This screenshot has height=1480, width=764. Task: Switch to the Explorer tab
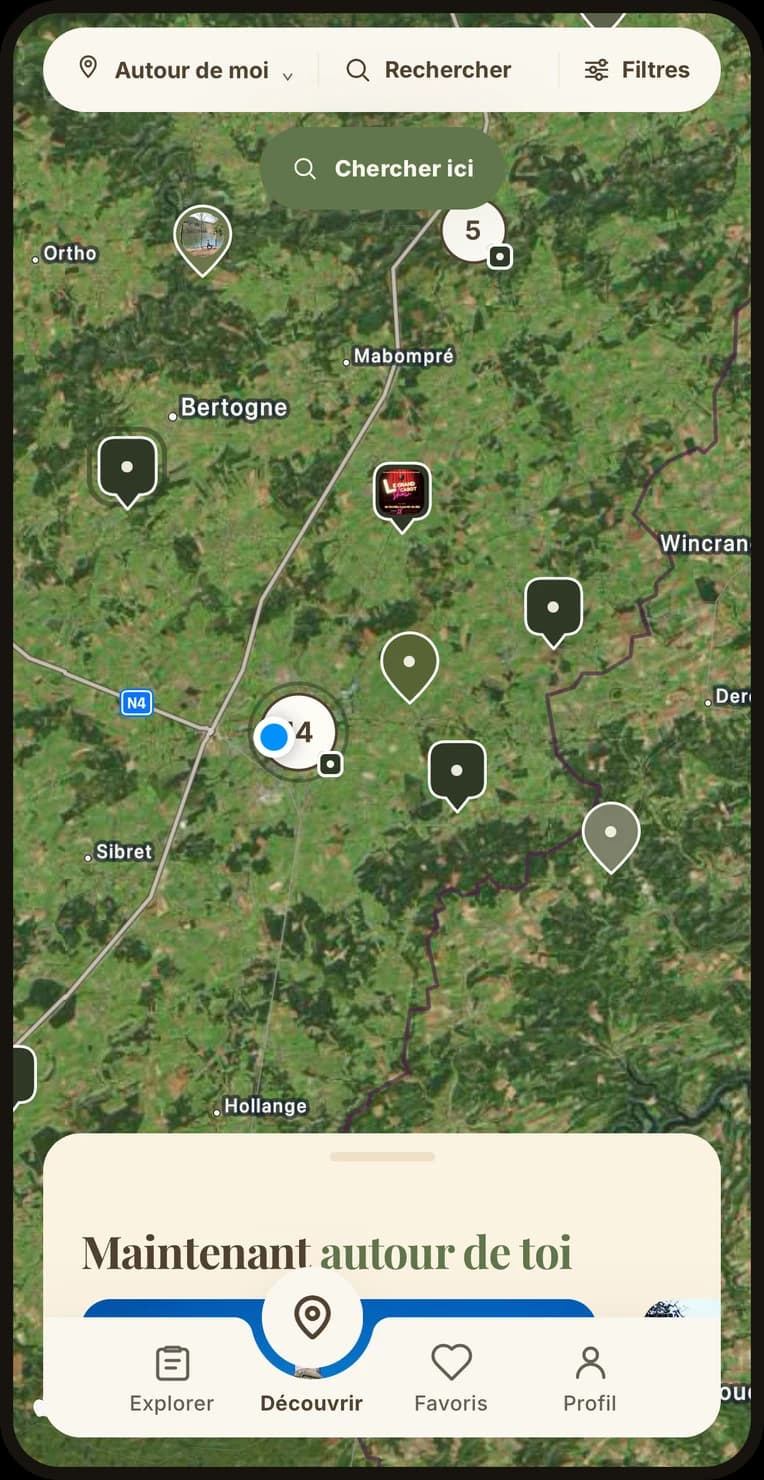[x=172, y=1379]
